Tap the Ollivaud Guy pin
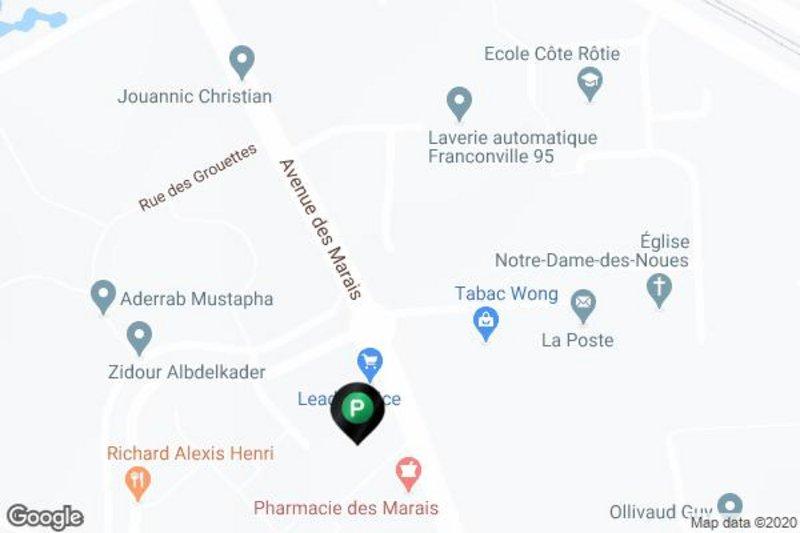Viewport: 800px width, 533px height. tap(731, 505)
